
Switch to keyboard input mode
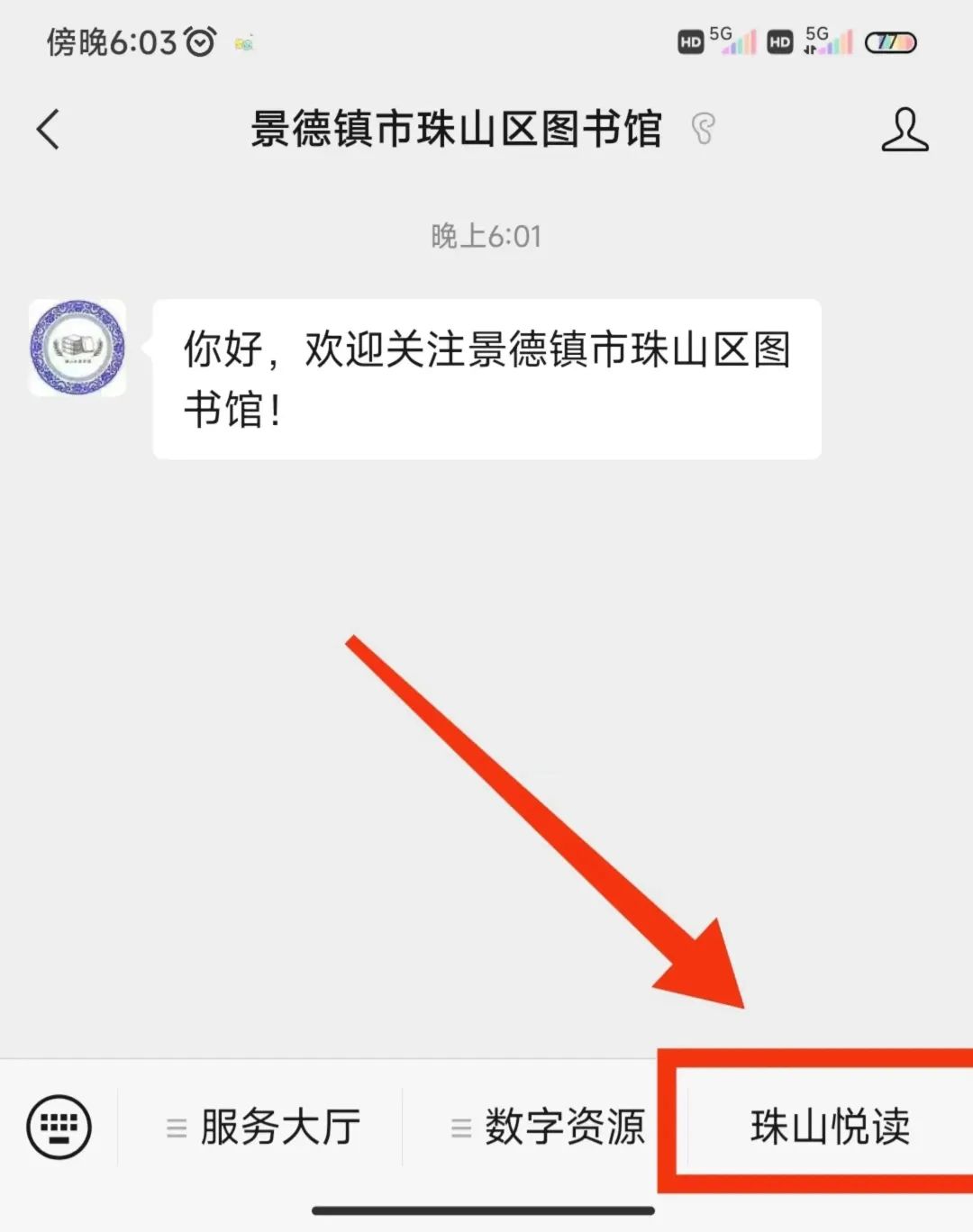tap(59, 1126)
